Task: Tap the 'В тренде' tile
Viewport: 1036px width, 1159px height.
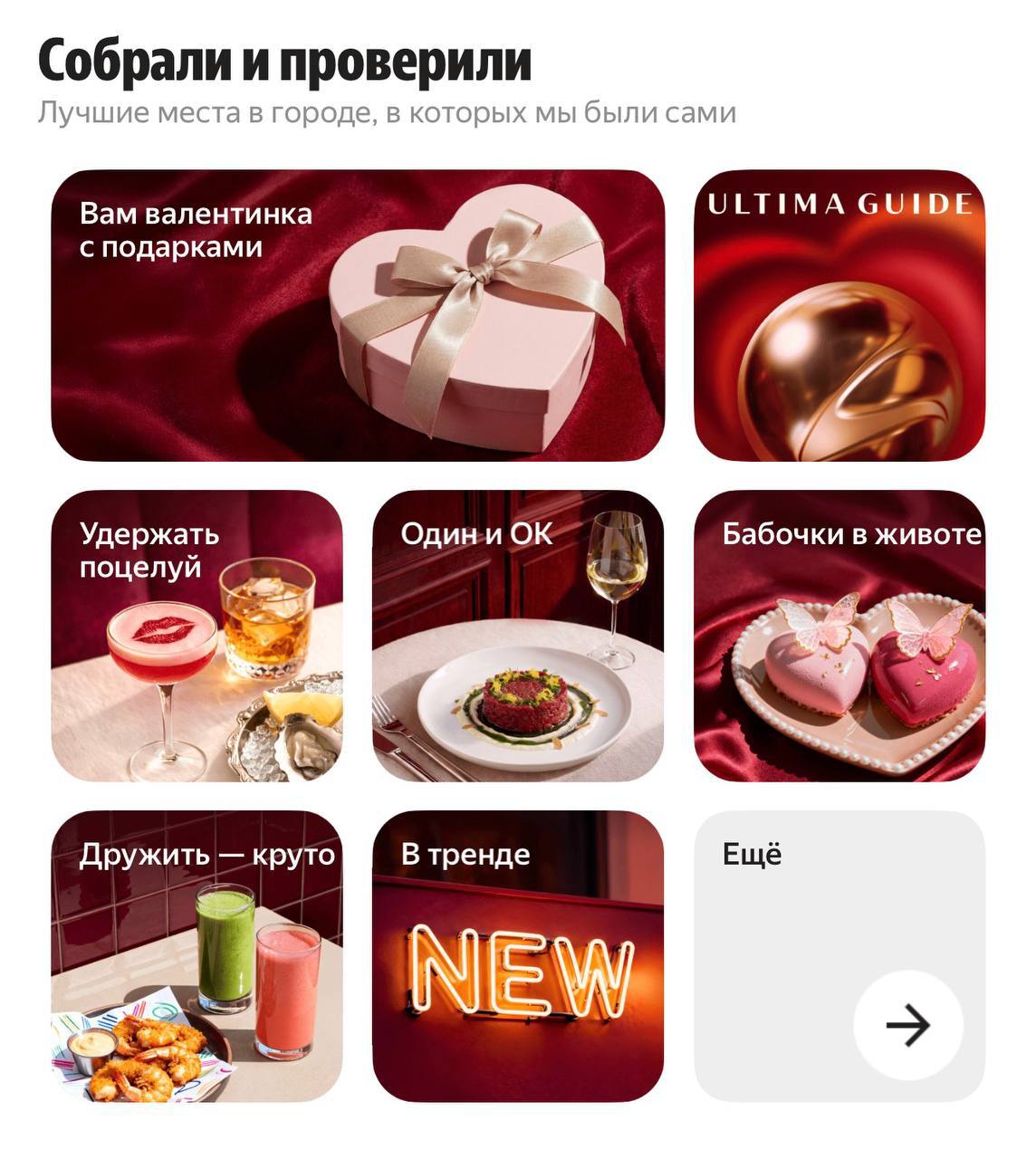Action: coord(517,956)
